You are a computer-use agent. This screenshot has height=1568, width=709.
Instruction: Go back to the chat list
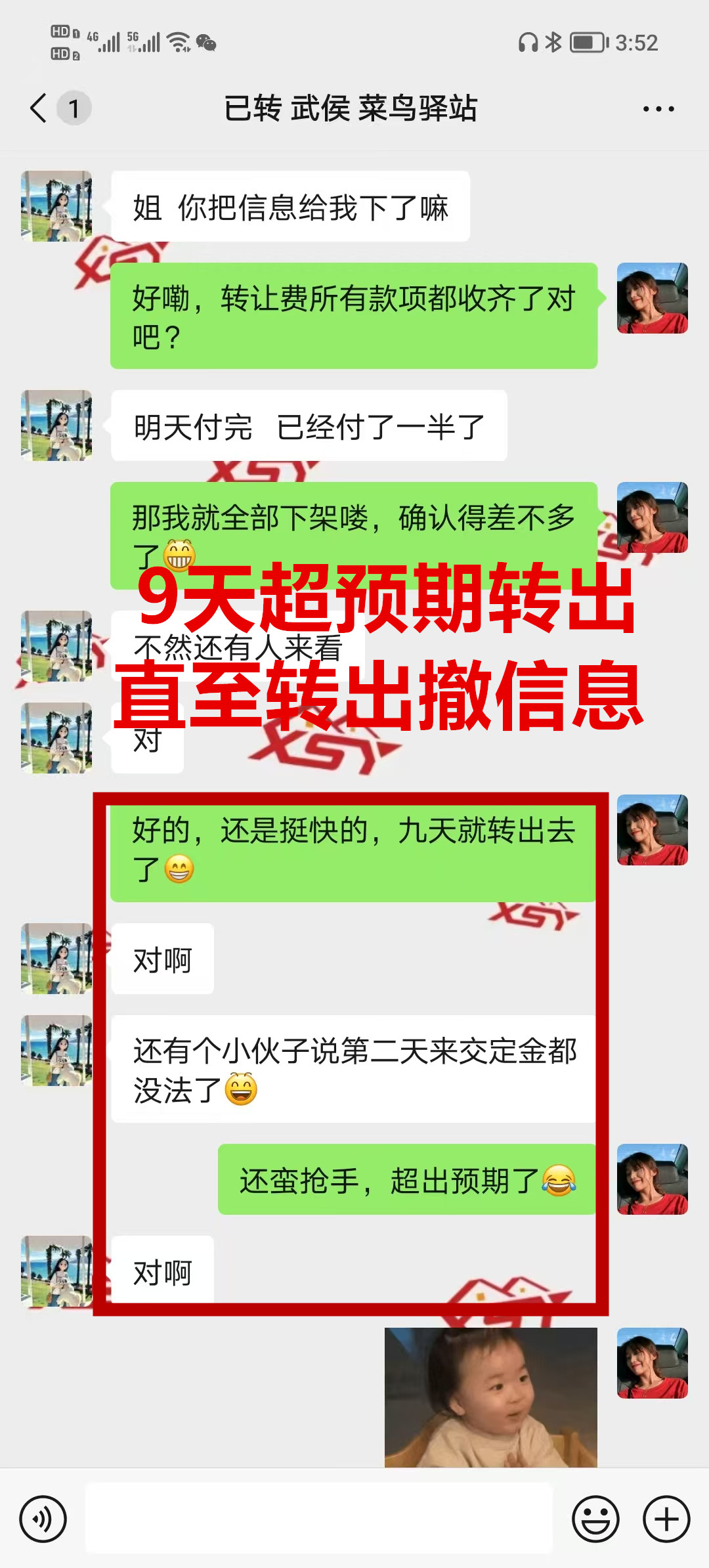pos(39,108)
